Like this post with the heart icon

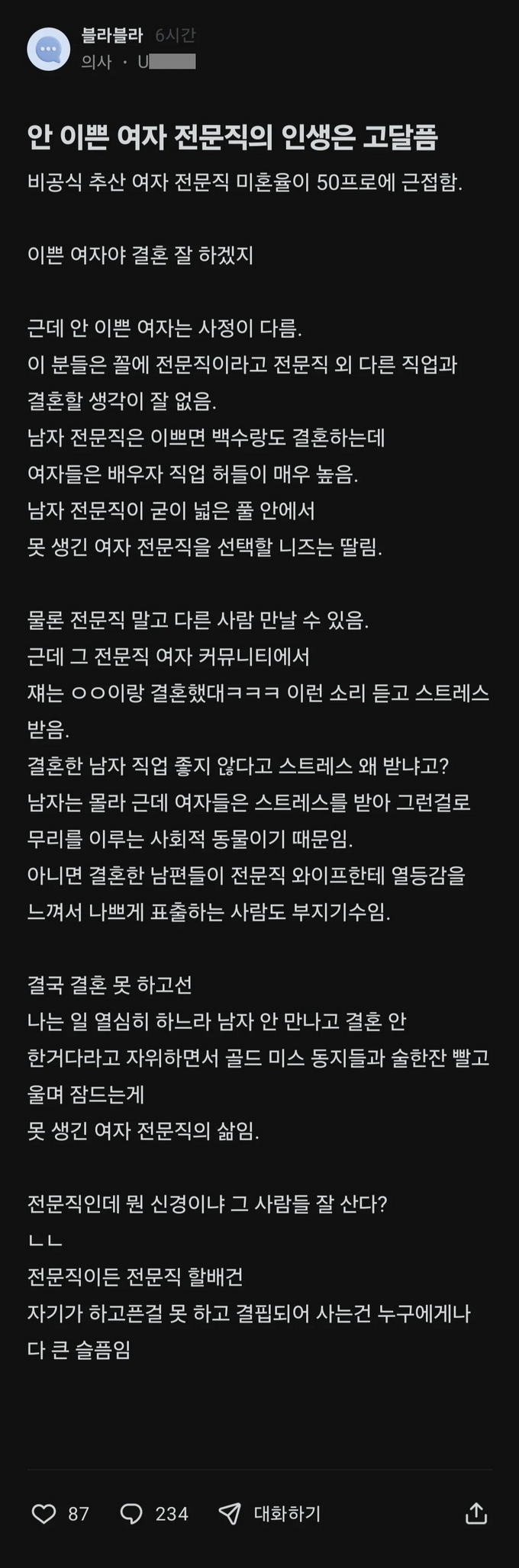point(44,1513)
